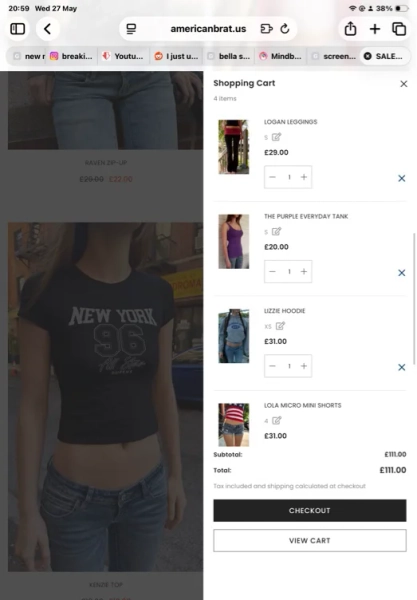Switch to the Youtu... tab

pos(123,56)
